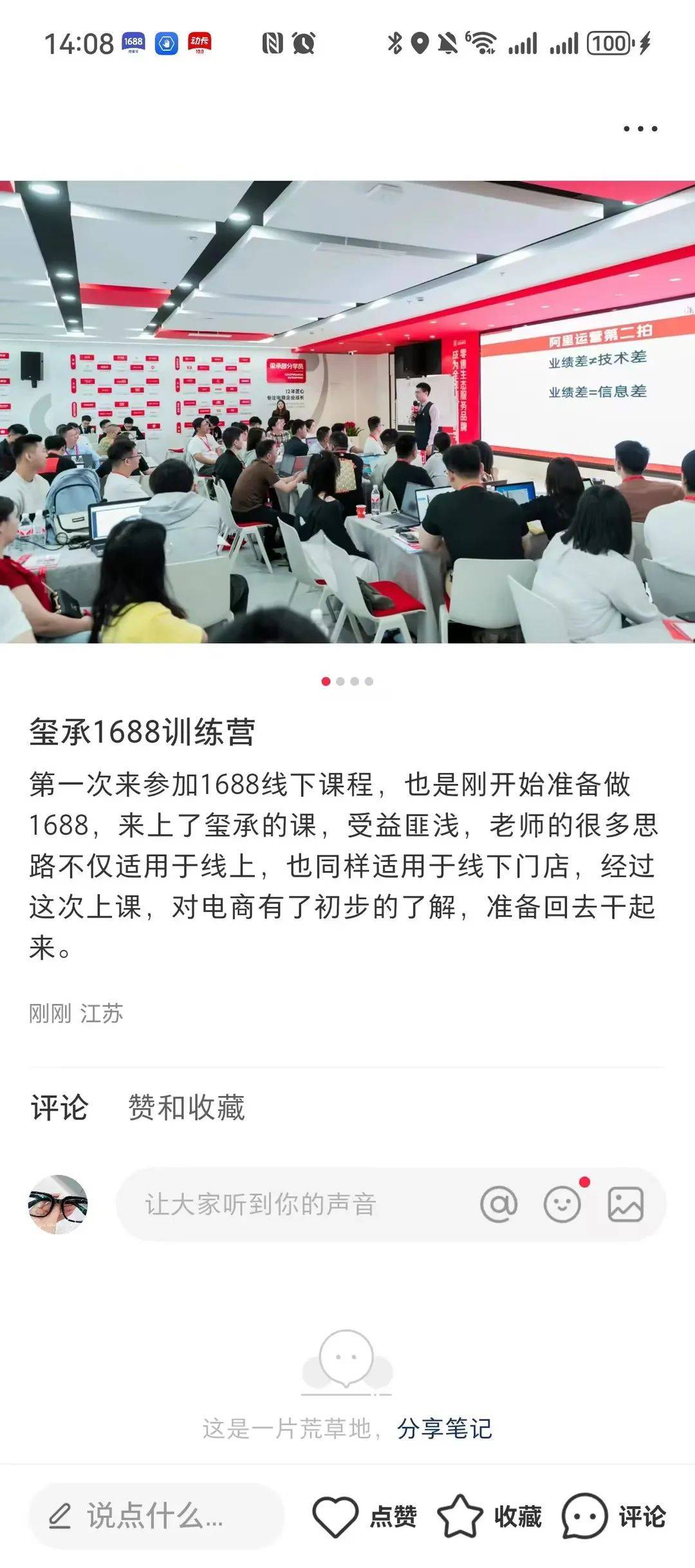Open the three-dot overflow menu
Image resolution: width=695 pixels, height=1568 pixels.
click(640, 129)
